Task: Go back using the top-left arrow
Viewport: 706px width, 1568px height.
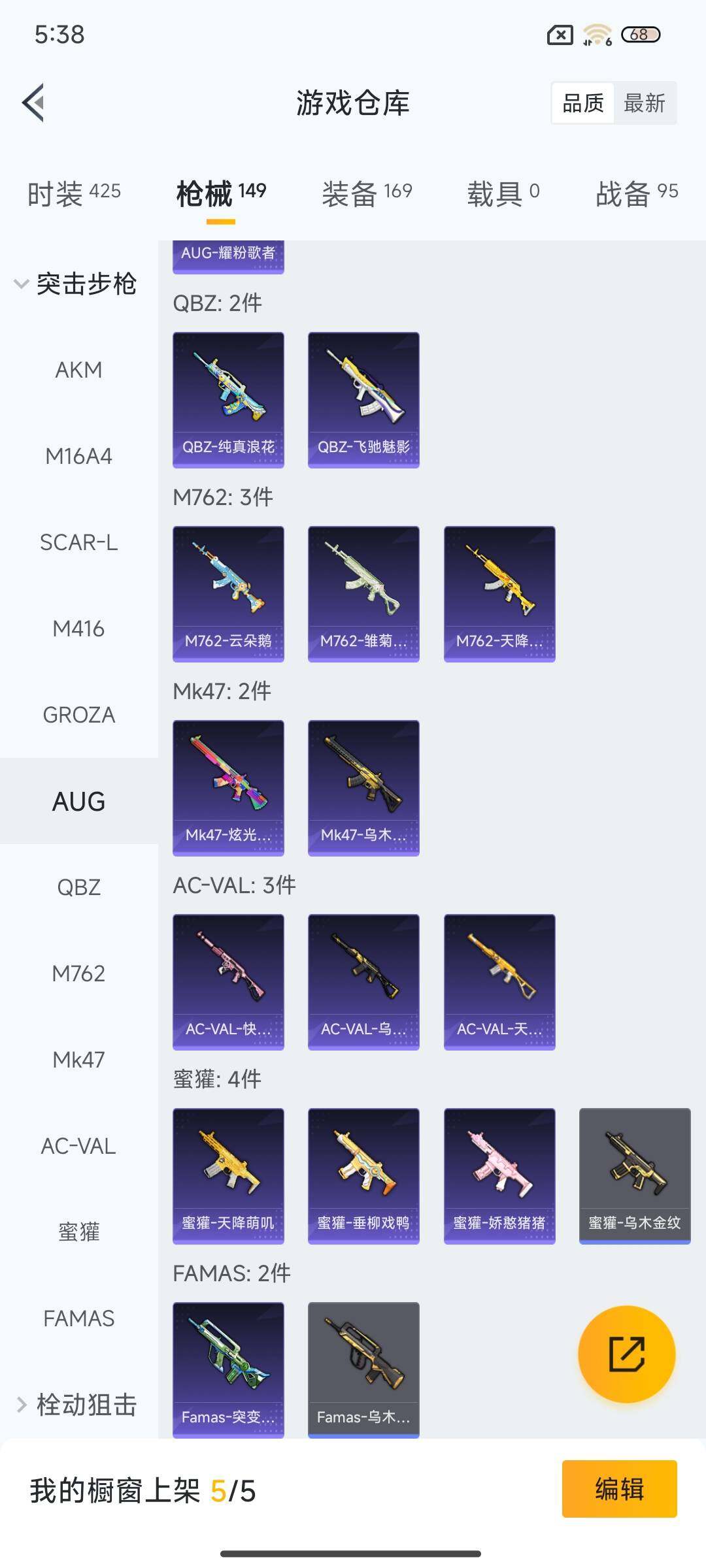Action: [34, 103]
